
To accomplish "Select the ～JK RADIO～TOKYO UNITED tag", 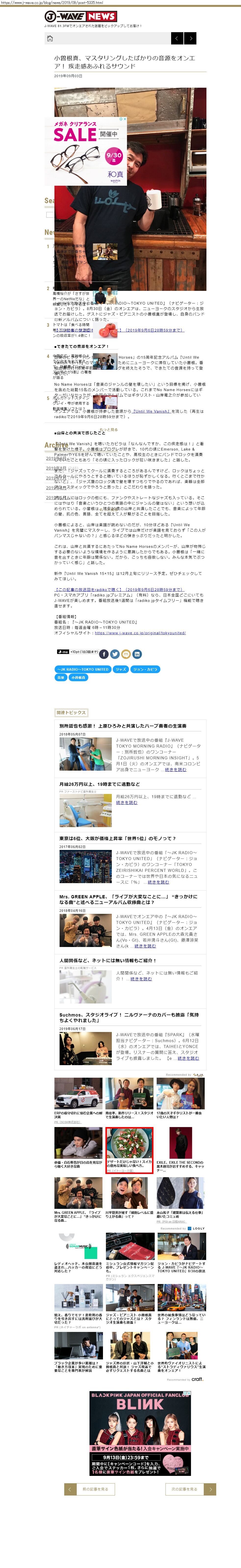I will coord(83,669).
